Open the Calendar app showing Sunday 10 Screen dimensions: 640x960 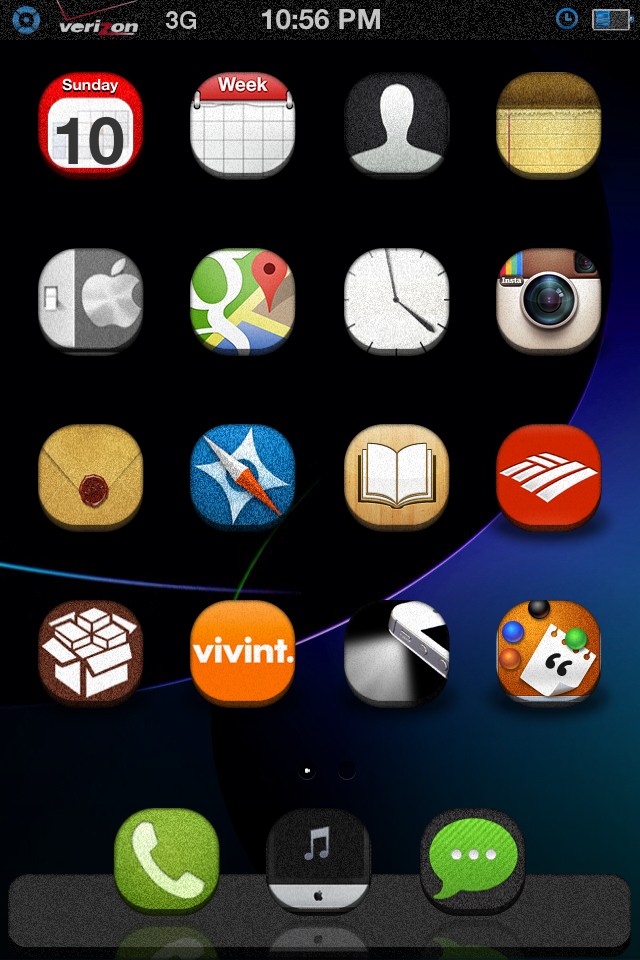click(89, 125)
